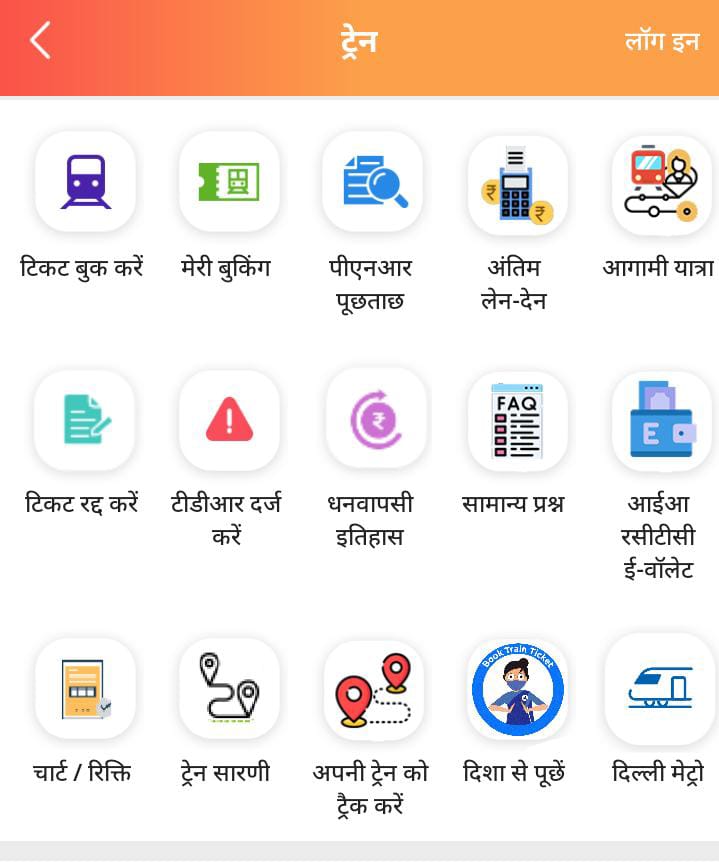Screen dimensions: 719x867
Task: Check चार्ट / रिक्ति
Action: coord(85,688)
